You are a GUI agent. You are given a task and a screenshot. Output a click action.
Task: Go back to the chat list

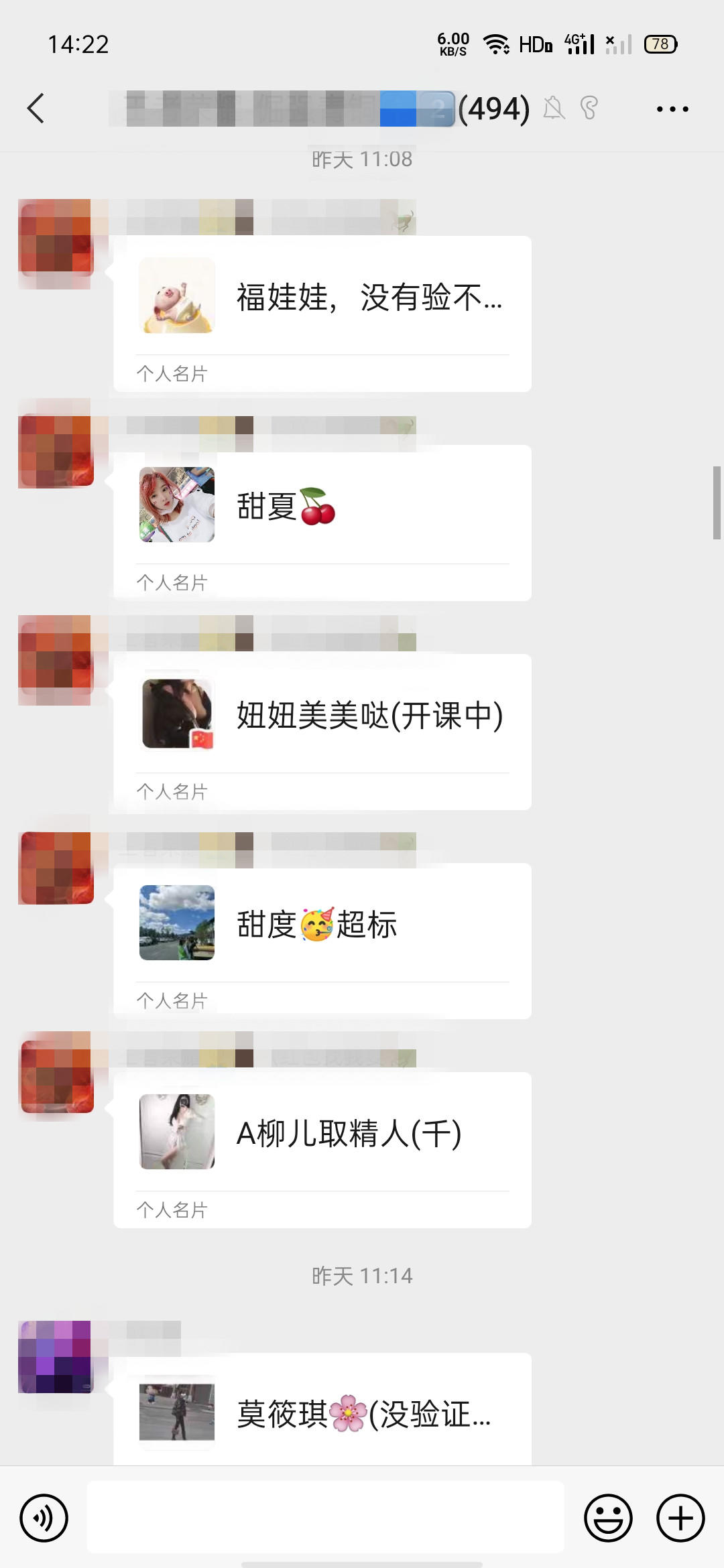tap(36, 109)
